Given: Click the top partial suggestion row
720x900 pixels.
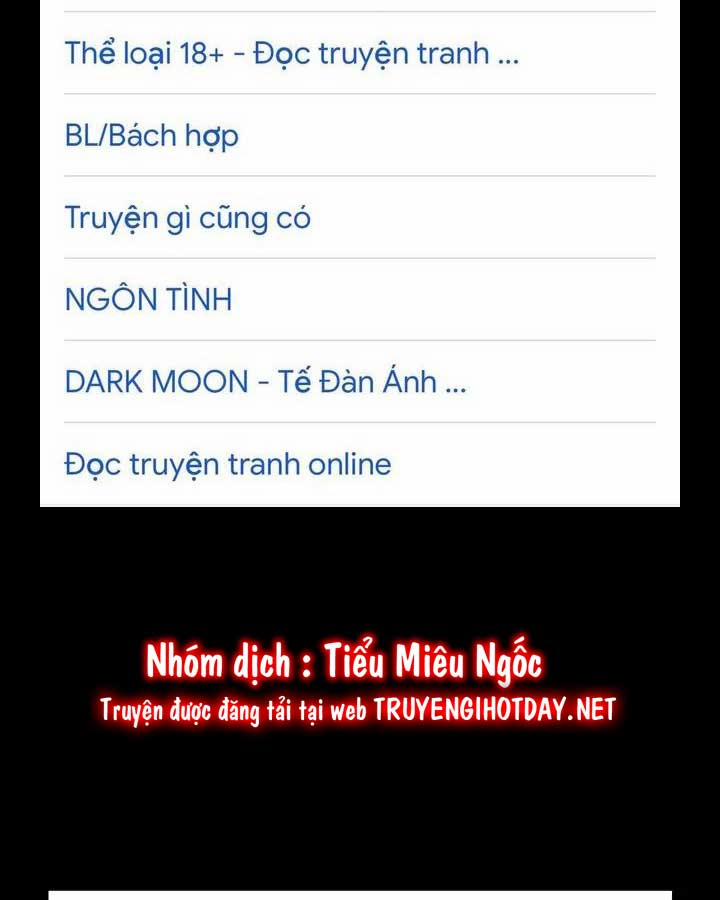Looking at the screenshot, I should (x=360, y=8).
